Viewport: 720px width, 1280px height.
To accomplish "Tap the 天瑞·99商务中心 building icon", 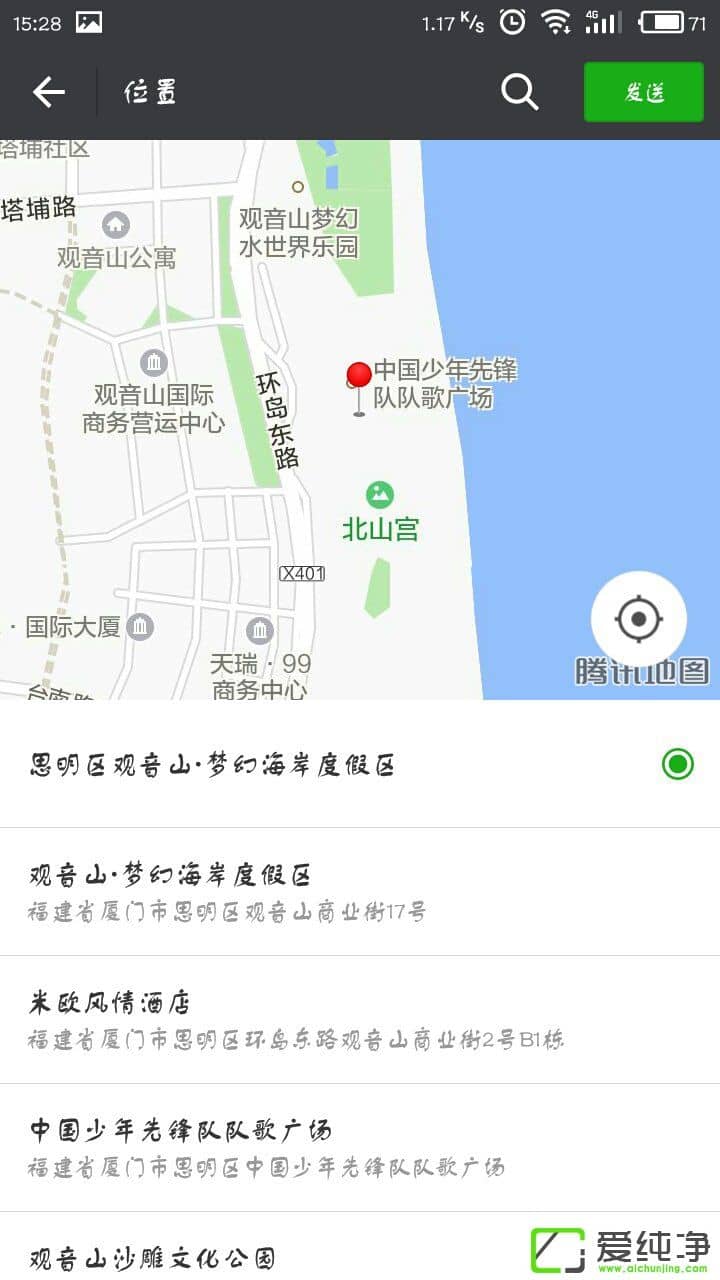I will pos(260,630).
